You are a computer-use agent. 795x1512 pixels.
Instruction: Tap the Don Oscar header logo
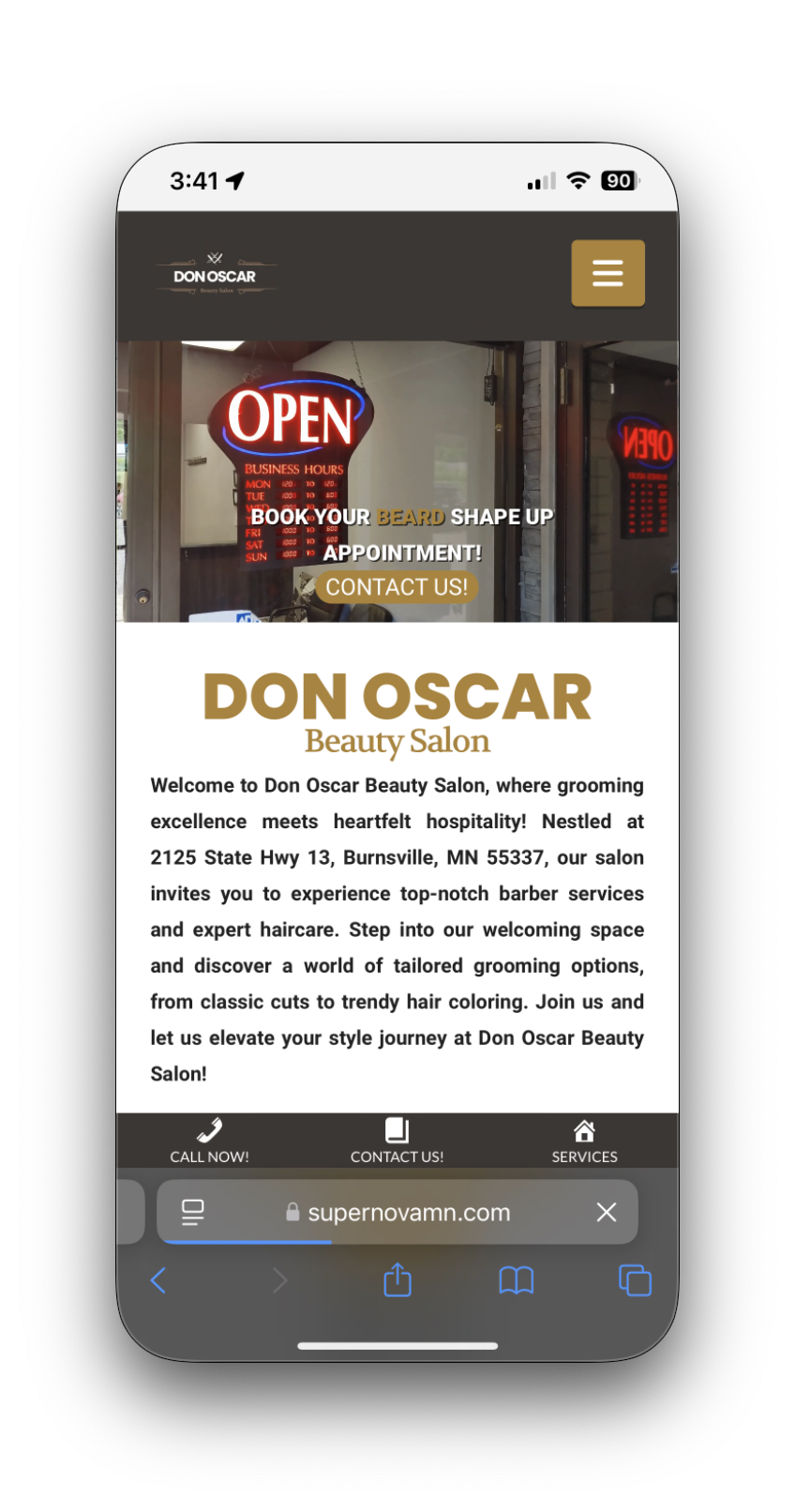tap(215, 275)
